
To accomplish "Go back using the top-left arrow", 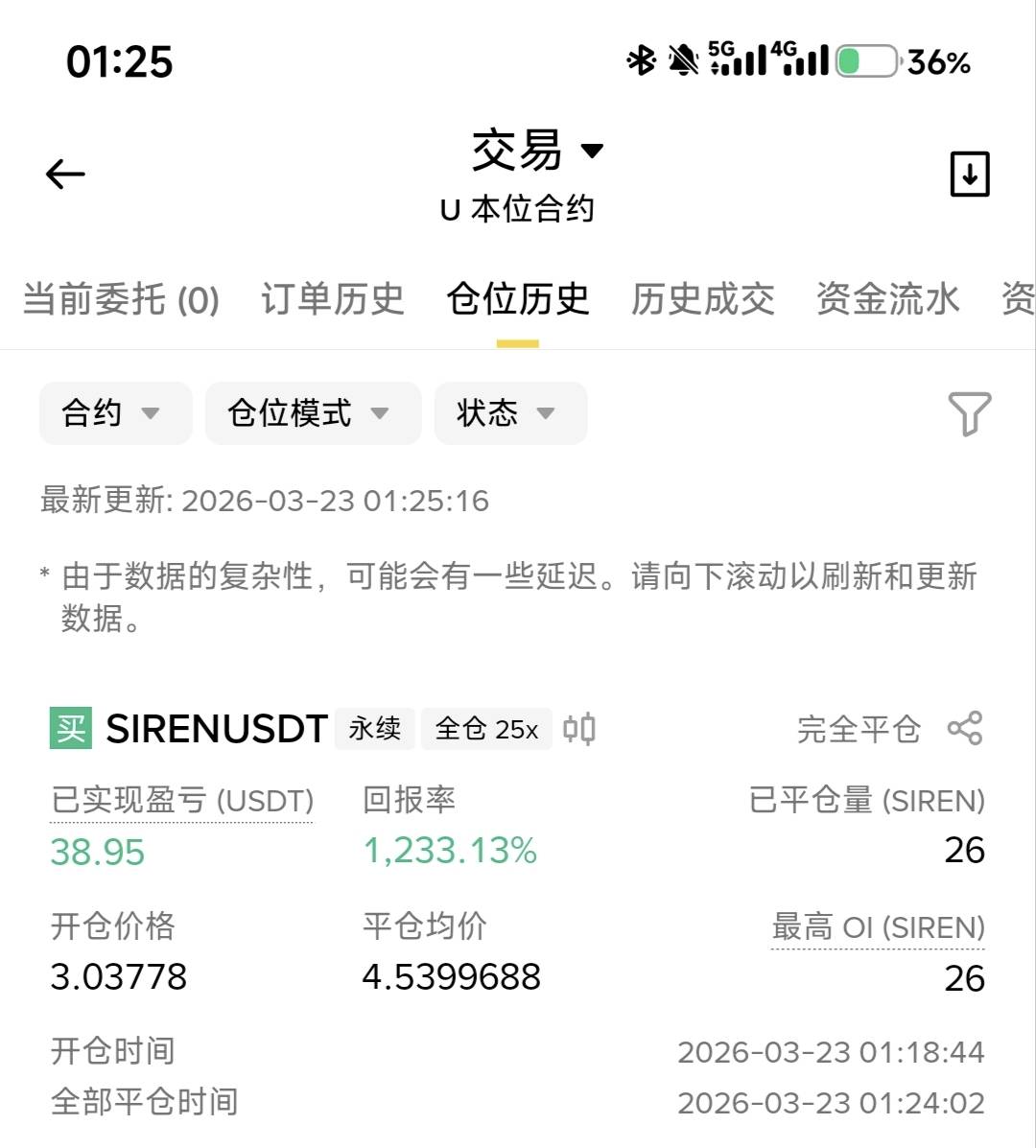I will coord(65,175).
